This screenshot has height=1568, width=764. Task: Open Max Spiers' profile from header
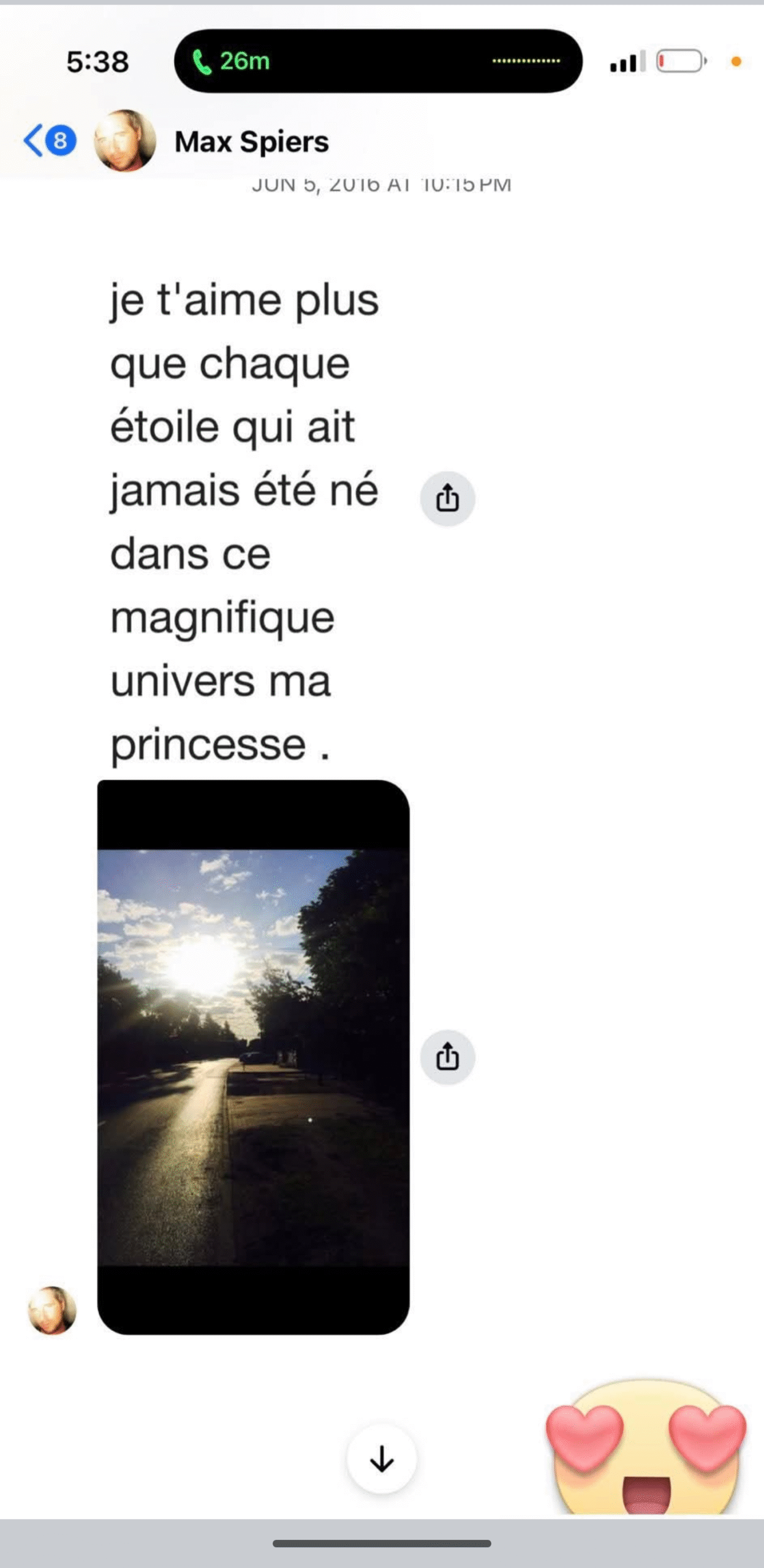[x=251, y=141]
